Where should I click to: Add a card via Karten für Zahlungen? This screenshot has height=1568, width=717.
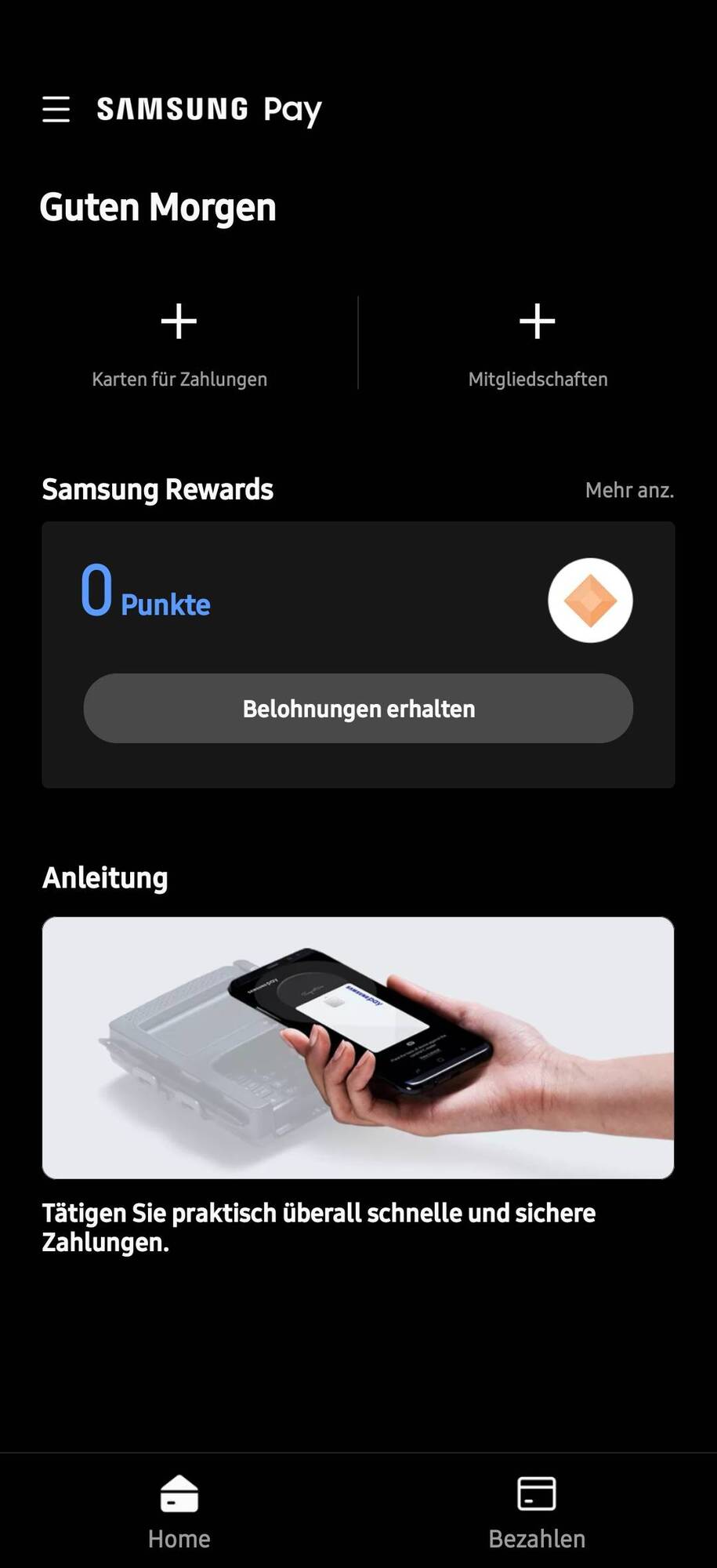[179, 342]
